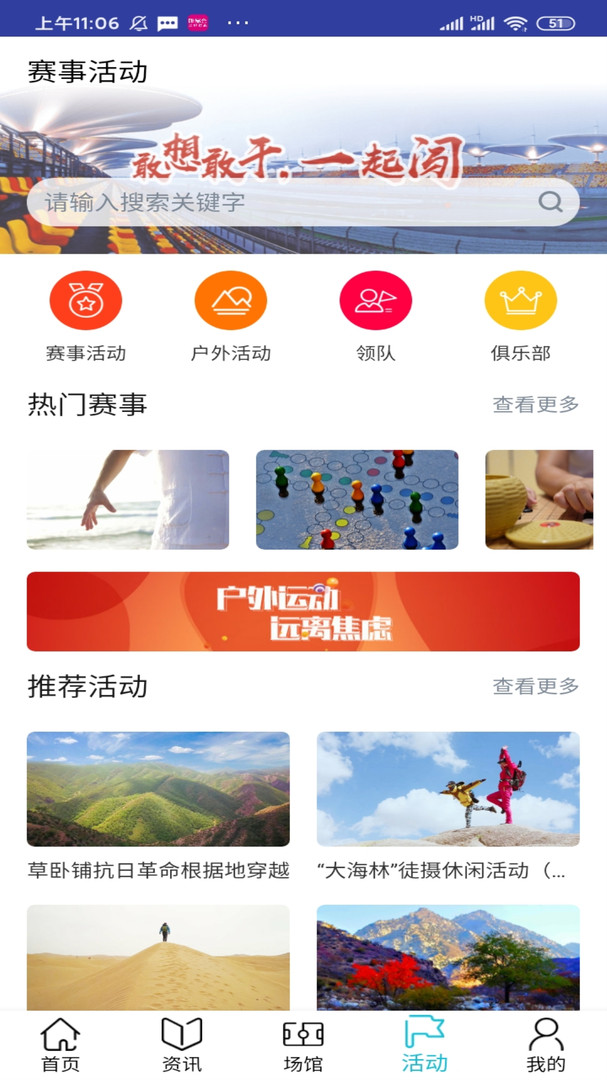
Task: Open the 户外运动 远离焦虑 banner
Action: pyautogui.click(x=303, y=611)
